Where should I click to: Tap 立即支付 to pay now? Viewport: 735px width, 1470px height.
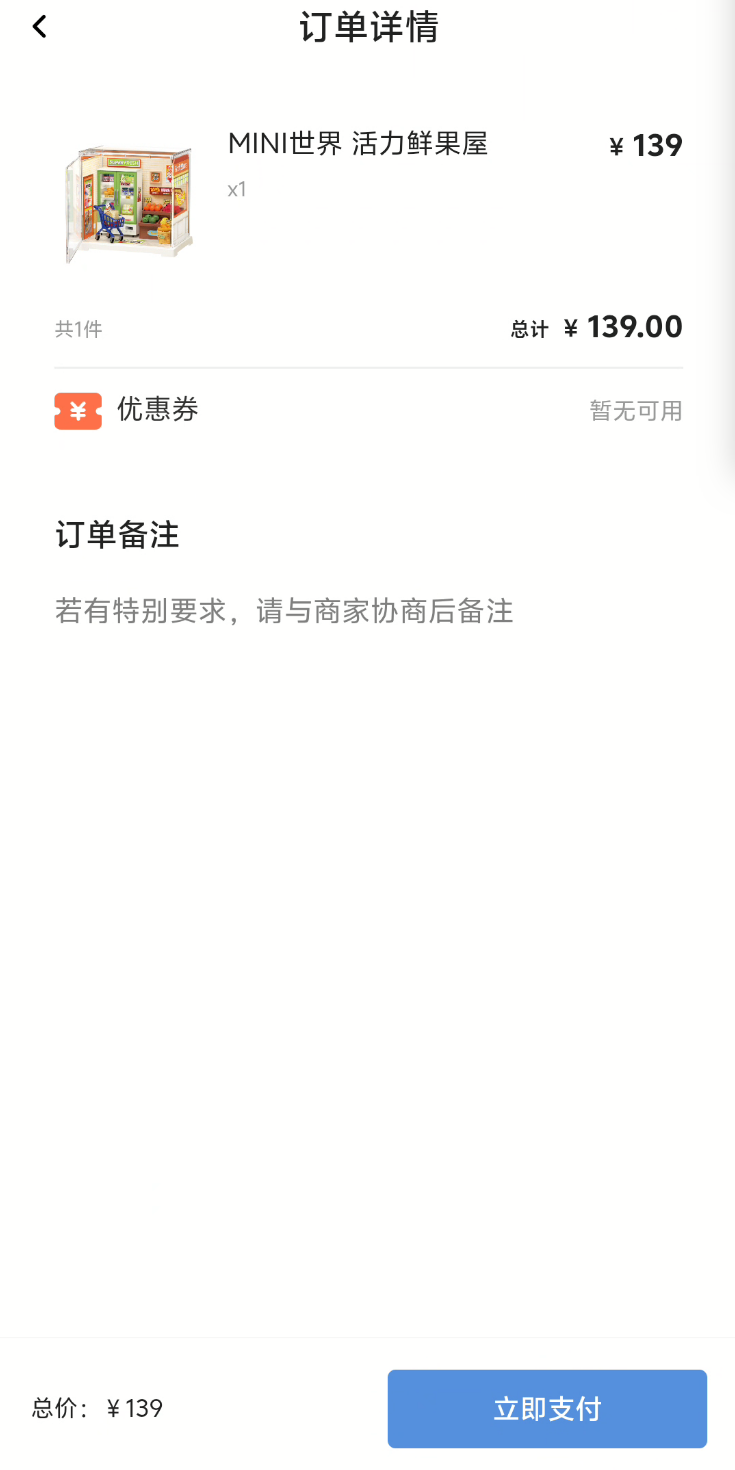(547, 1408)
